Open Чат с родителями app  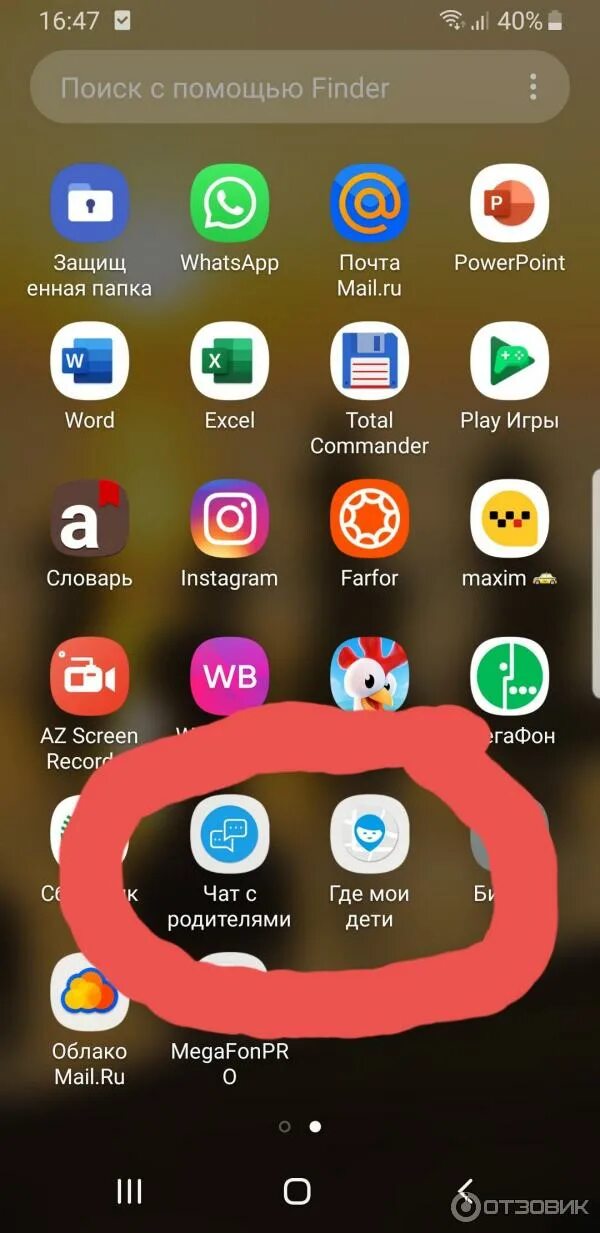[229, 834]
